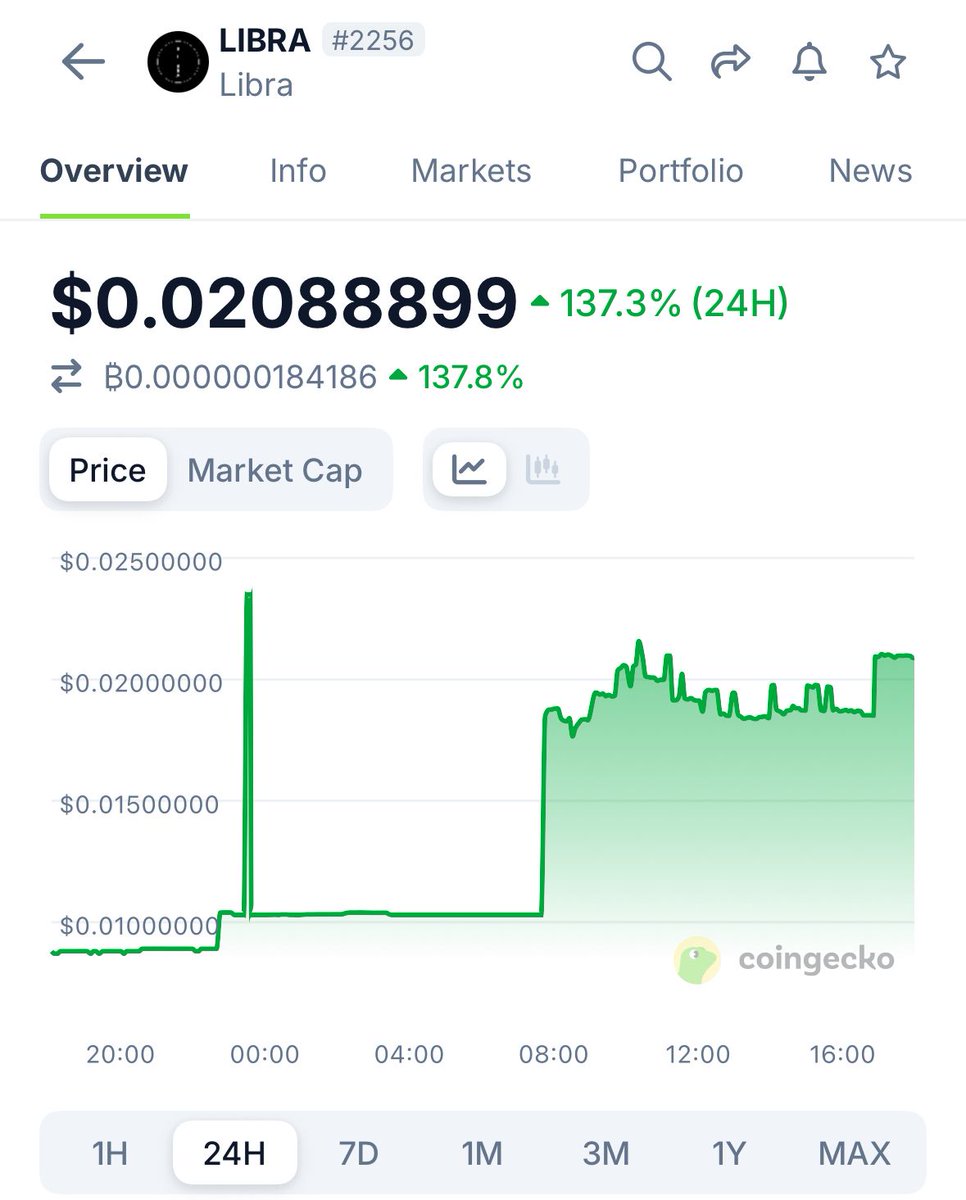Open the search magnifier icon
966x1200 pixels.
click(x=651, y=63)
